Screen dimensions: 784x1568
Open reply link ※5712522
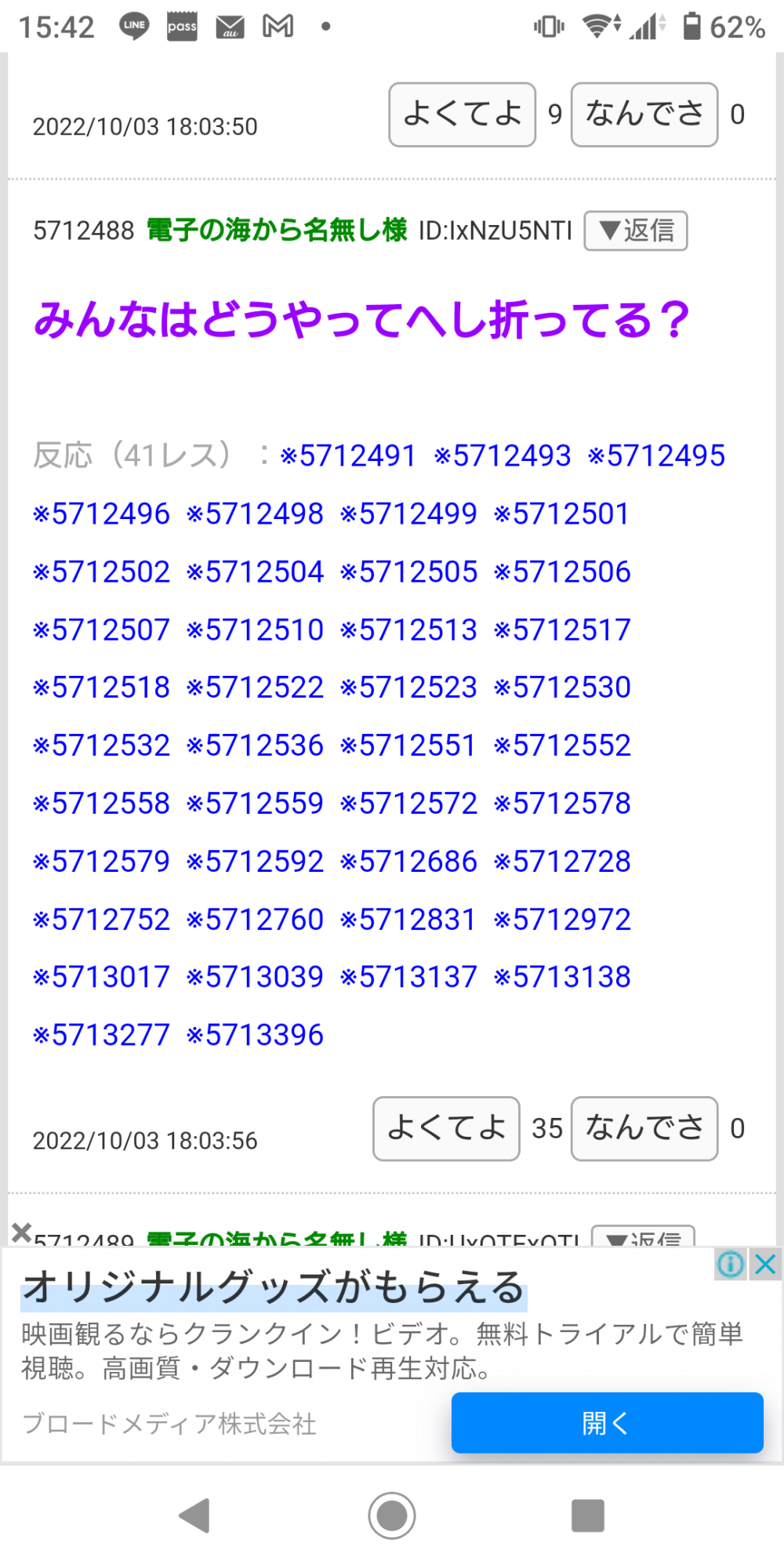click(x=255, y=688)
